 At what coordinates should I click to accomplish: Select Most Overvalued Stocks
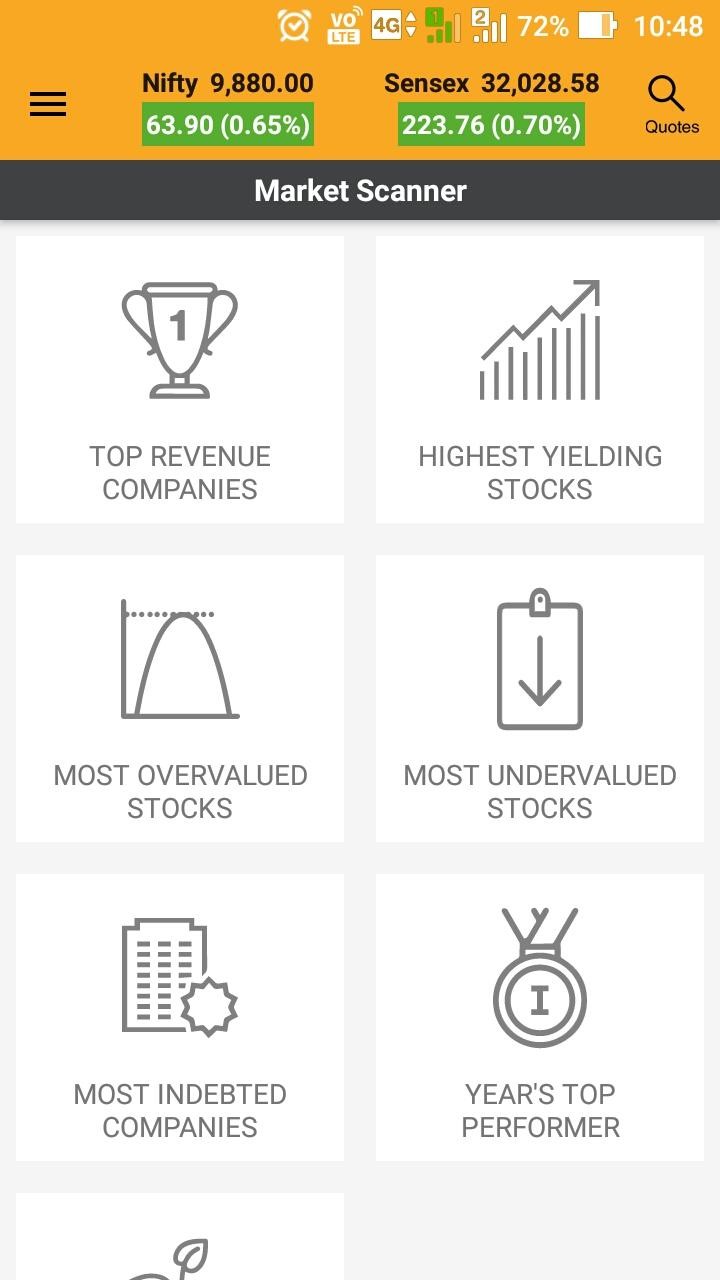[x=180, y=699]
